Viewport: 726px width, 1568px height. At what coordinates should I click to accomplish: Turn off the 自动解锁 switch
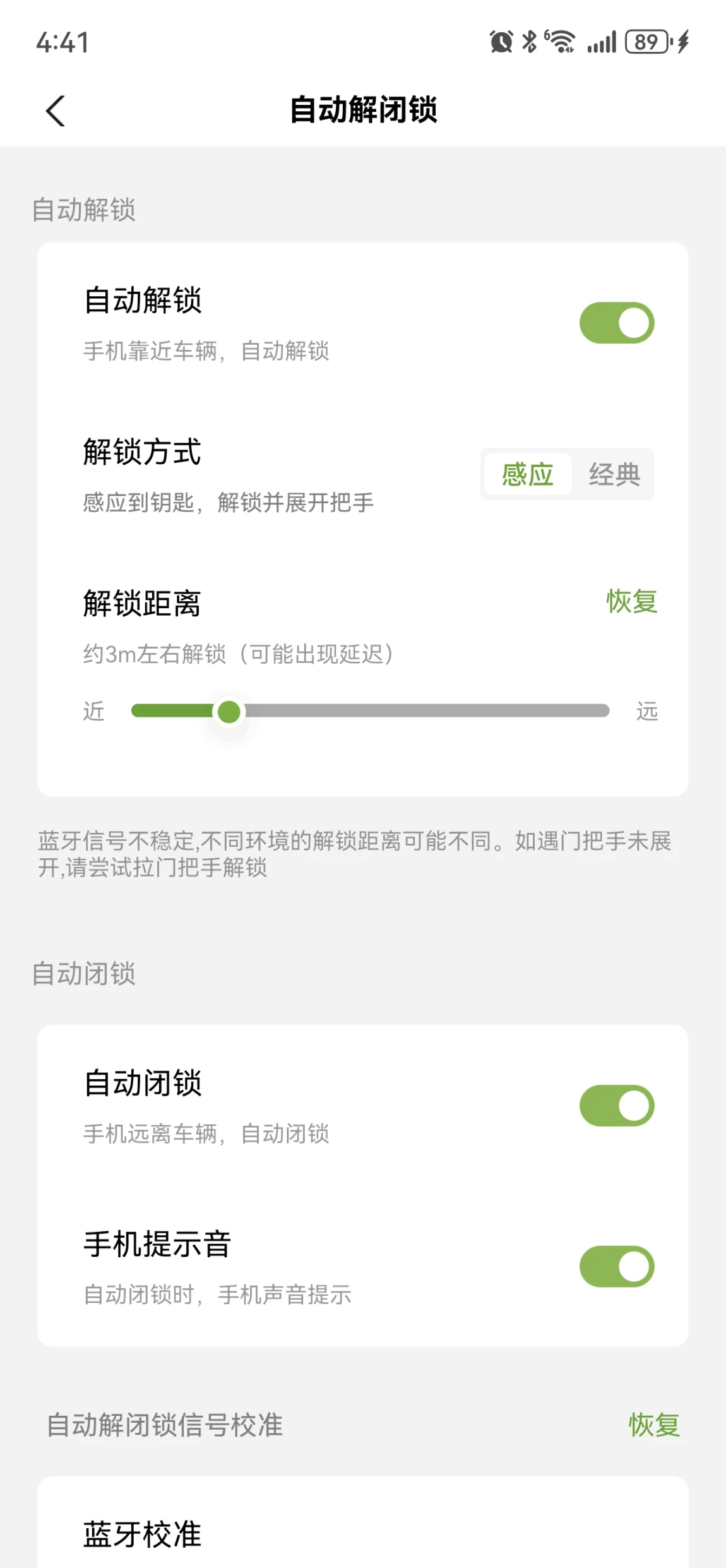click(617, 323)
